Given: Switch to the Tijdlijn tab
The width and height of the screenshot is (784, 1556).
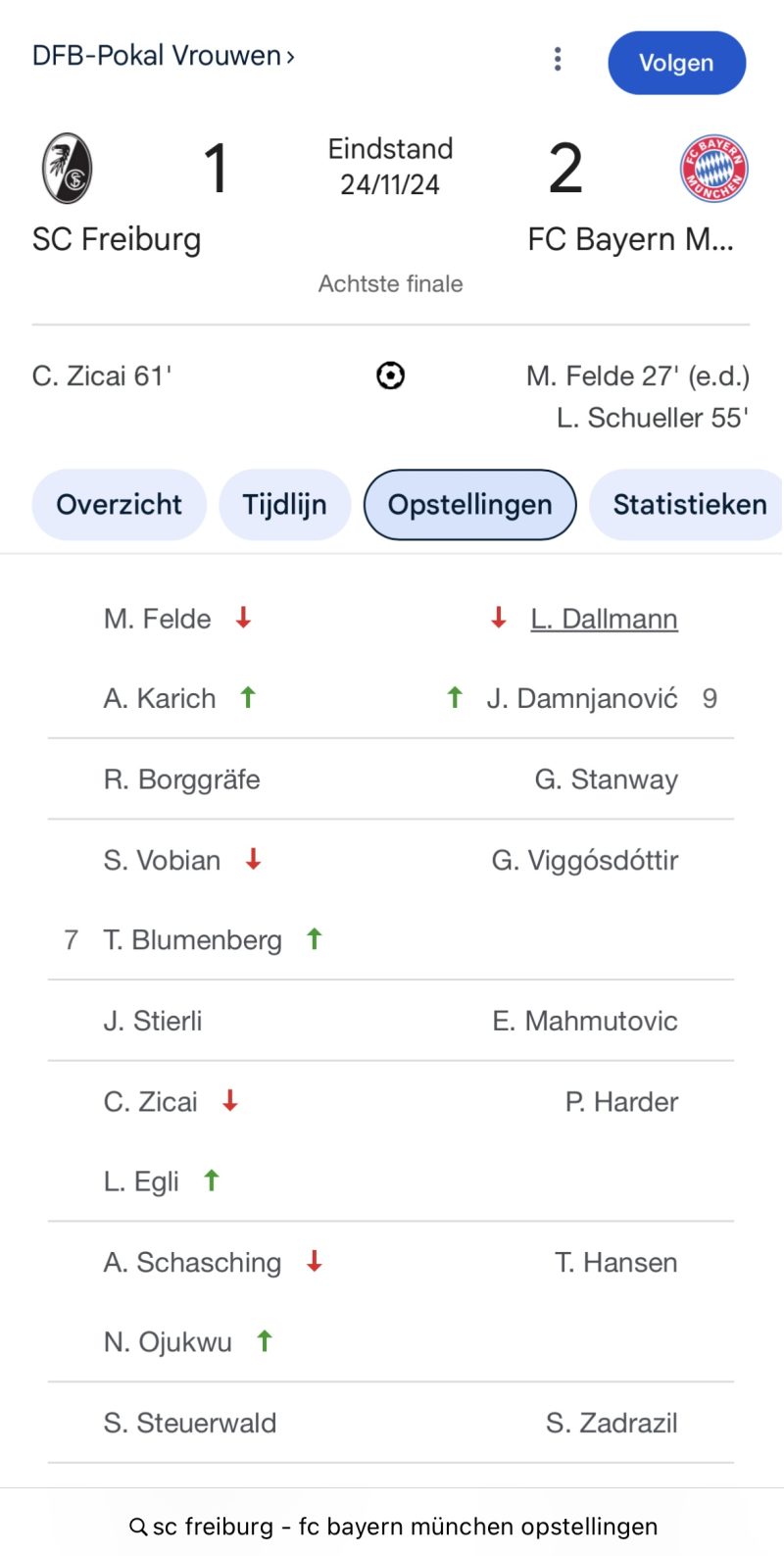Looking at the screenshot, I should [284, 505].
